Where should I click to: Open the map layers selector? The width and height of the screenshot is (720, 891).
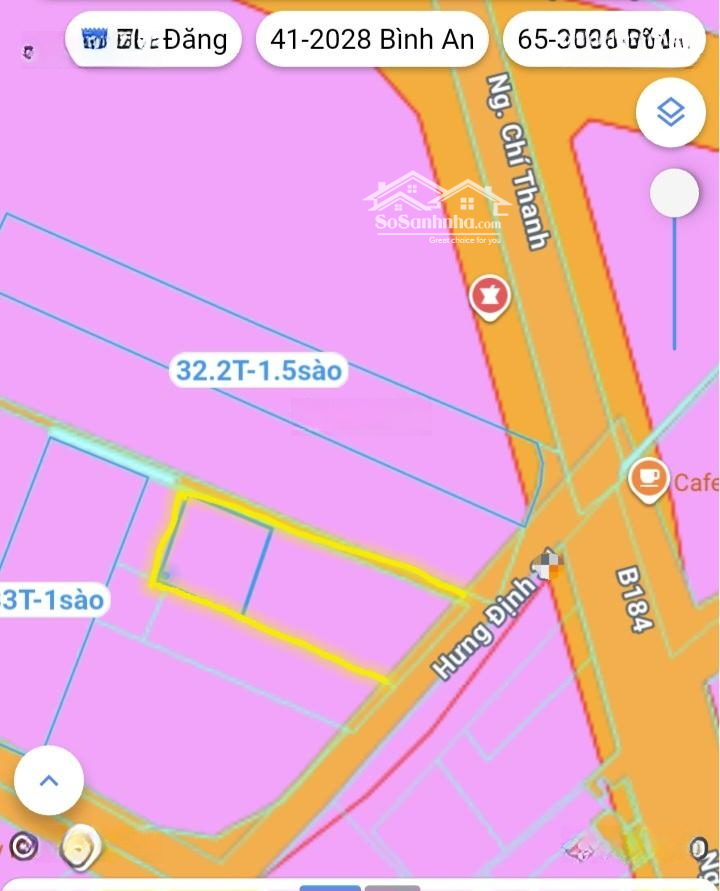(671, 112)
